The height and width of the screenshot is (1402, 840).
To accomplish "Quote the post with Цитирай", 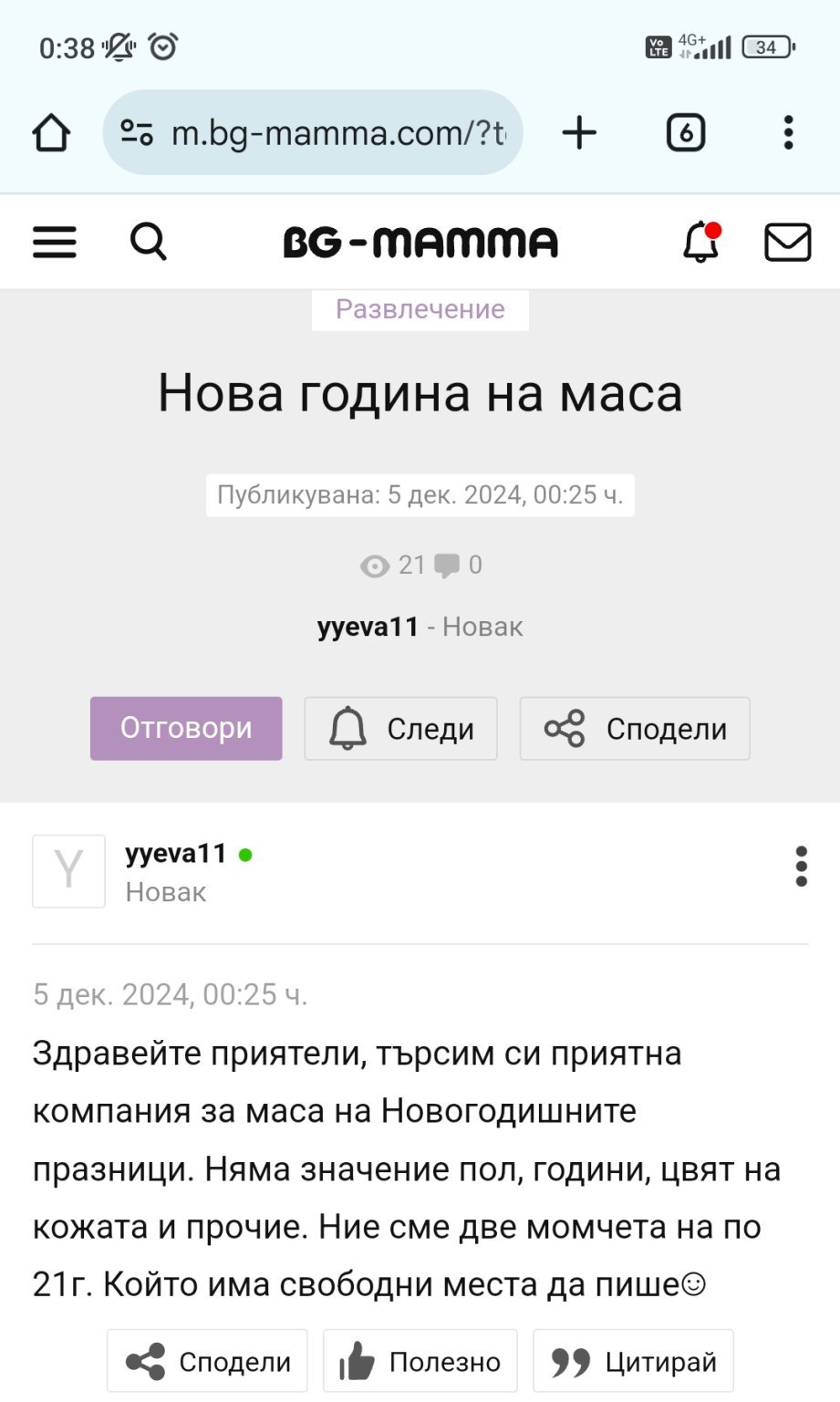I will pyautogui.click(x=633, y=1361).
